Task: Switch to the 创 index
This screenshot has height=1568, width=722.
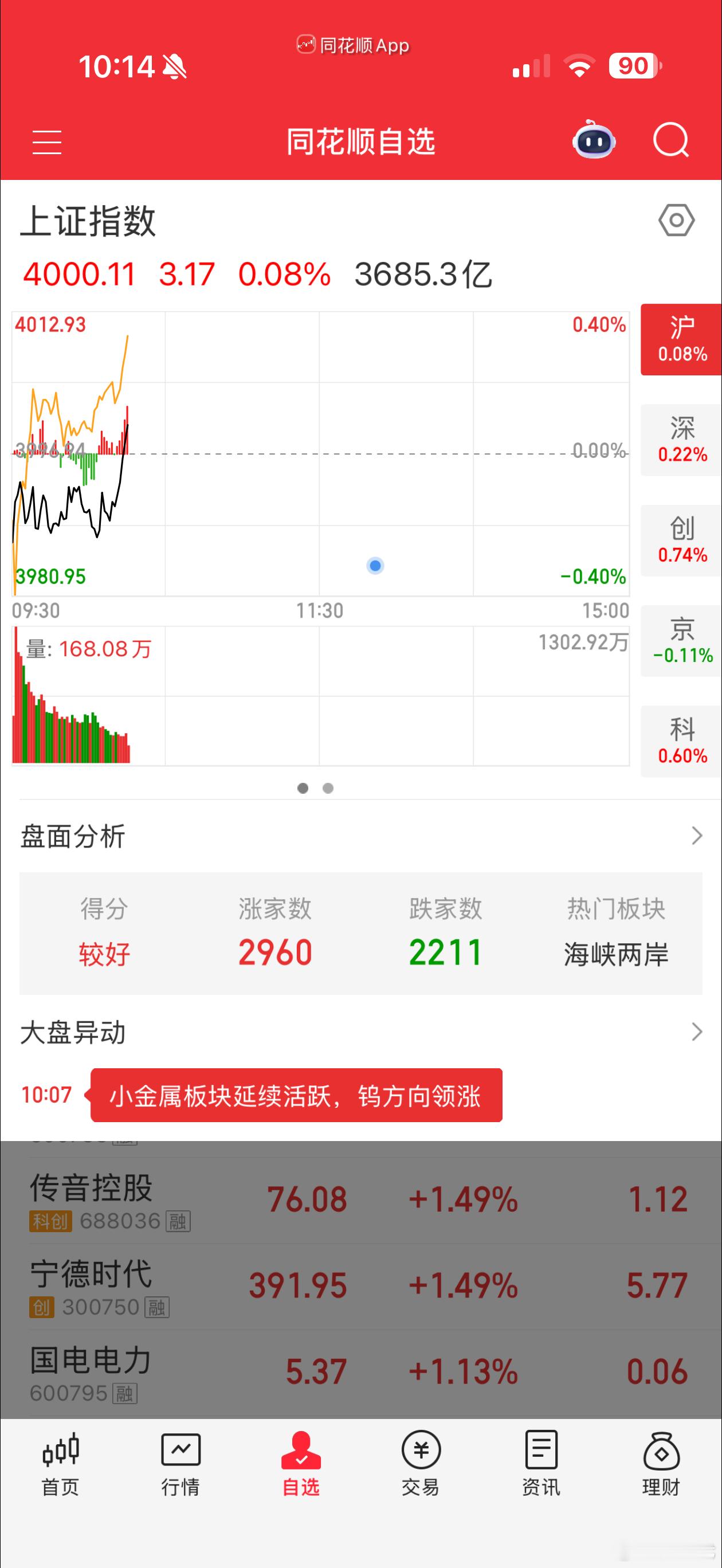Action: (681, 540)
